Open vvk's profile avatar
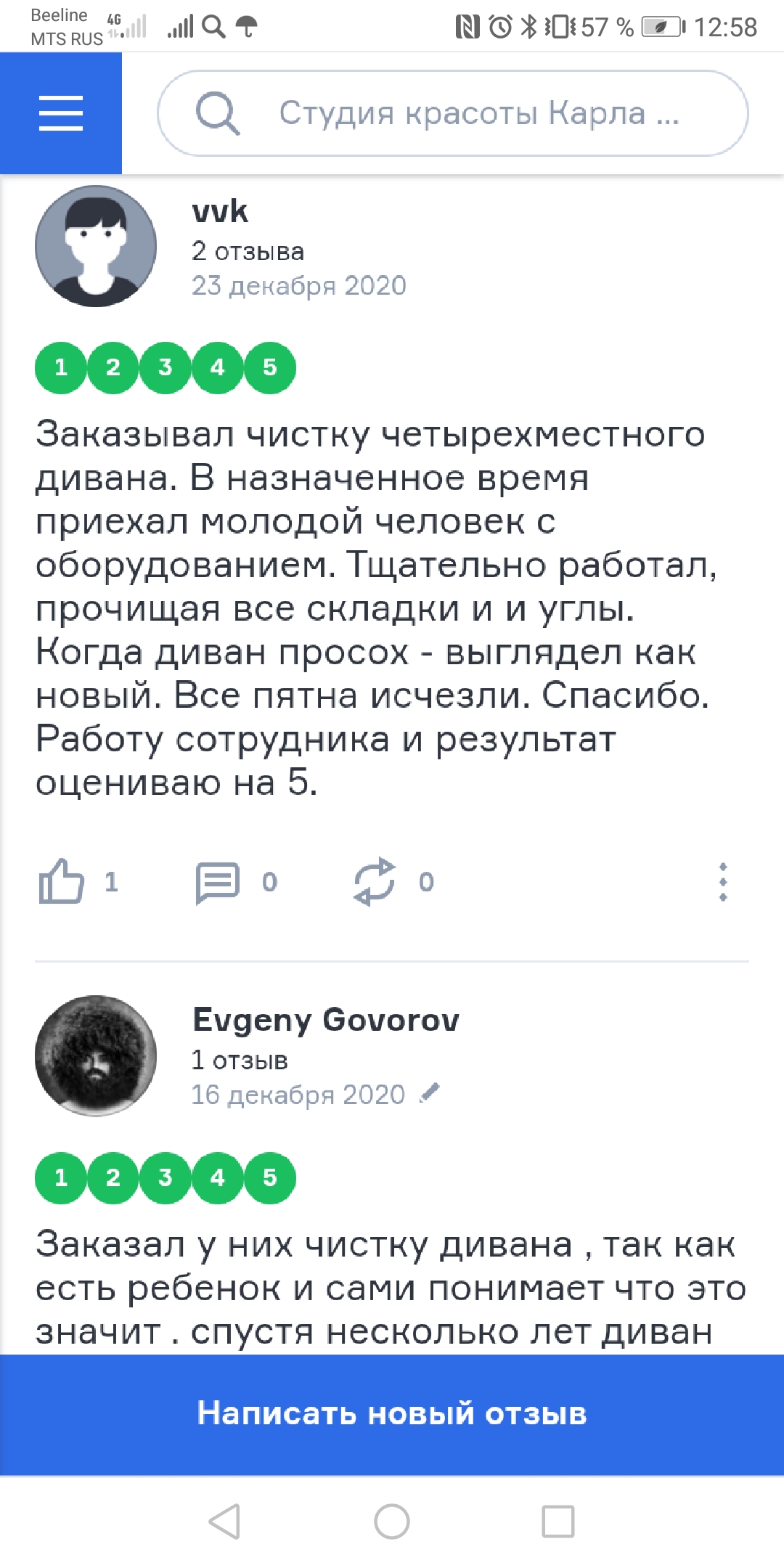The image size is (784, 1568). click(96, 246)
